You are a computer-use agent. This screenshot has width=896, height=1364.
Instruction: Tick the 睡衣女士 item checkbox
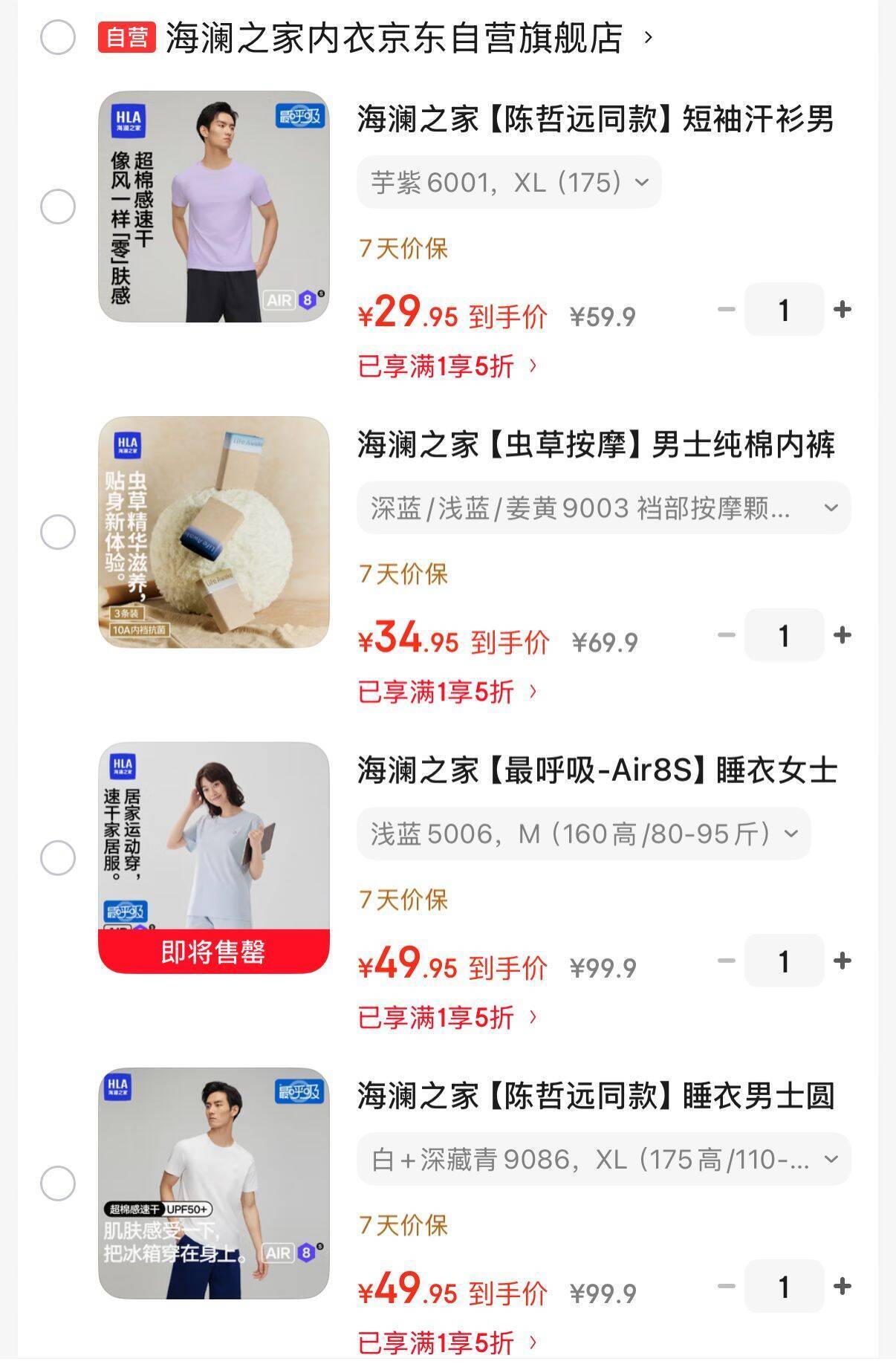(x=58, y=858)
